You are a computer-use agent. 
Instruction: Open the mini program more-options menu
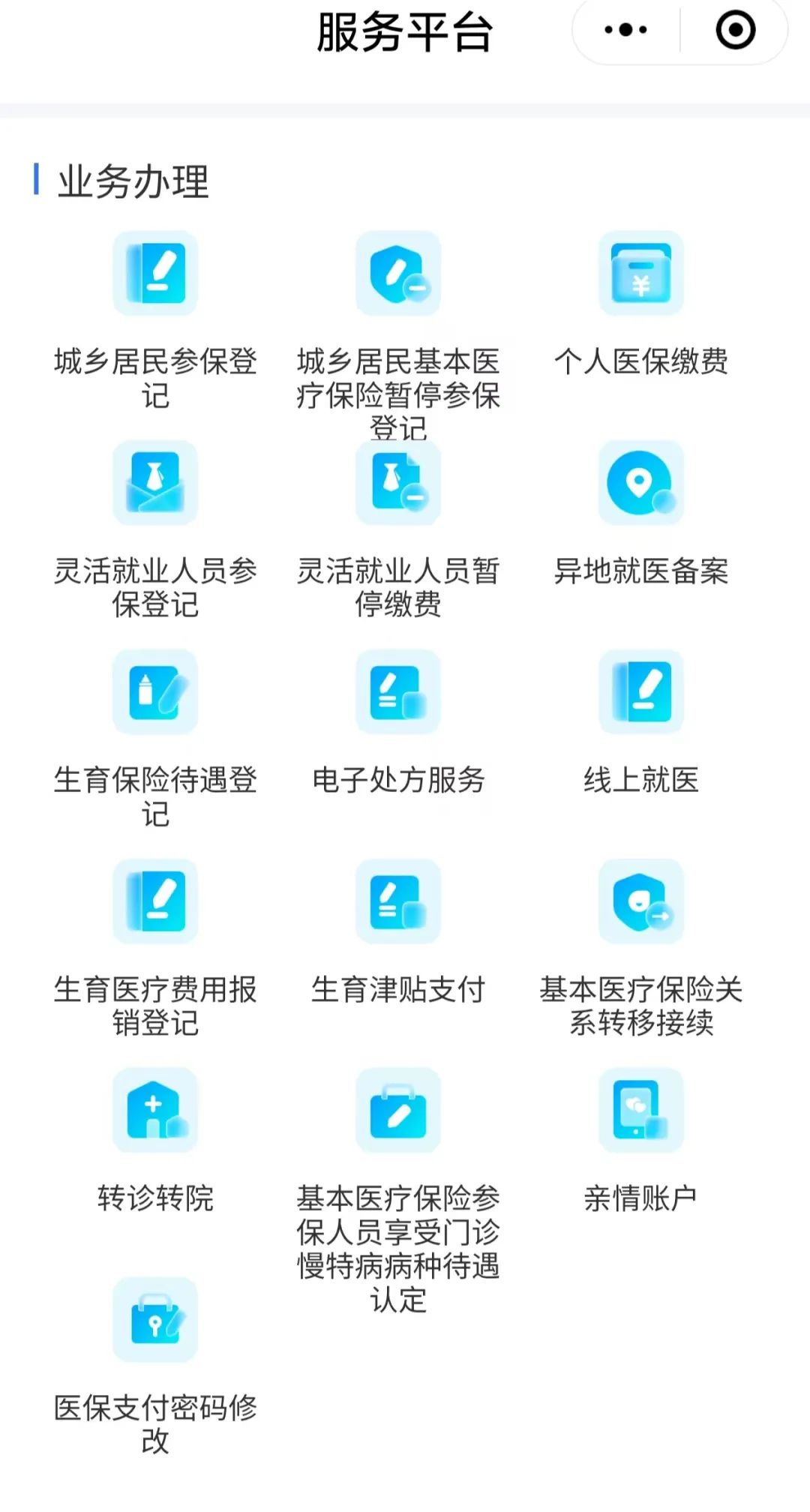pyautogui.click(x=625, y=31)
